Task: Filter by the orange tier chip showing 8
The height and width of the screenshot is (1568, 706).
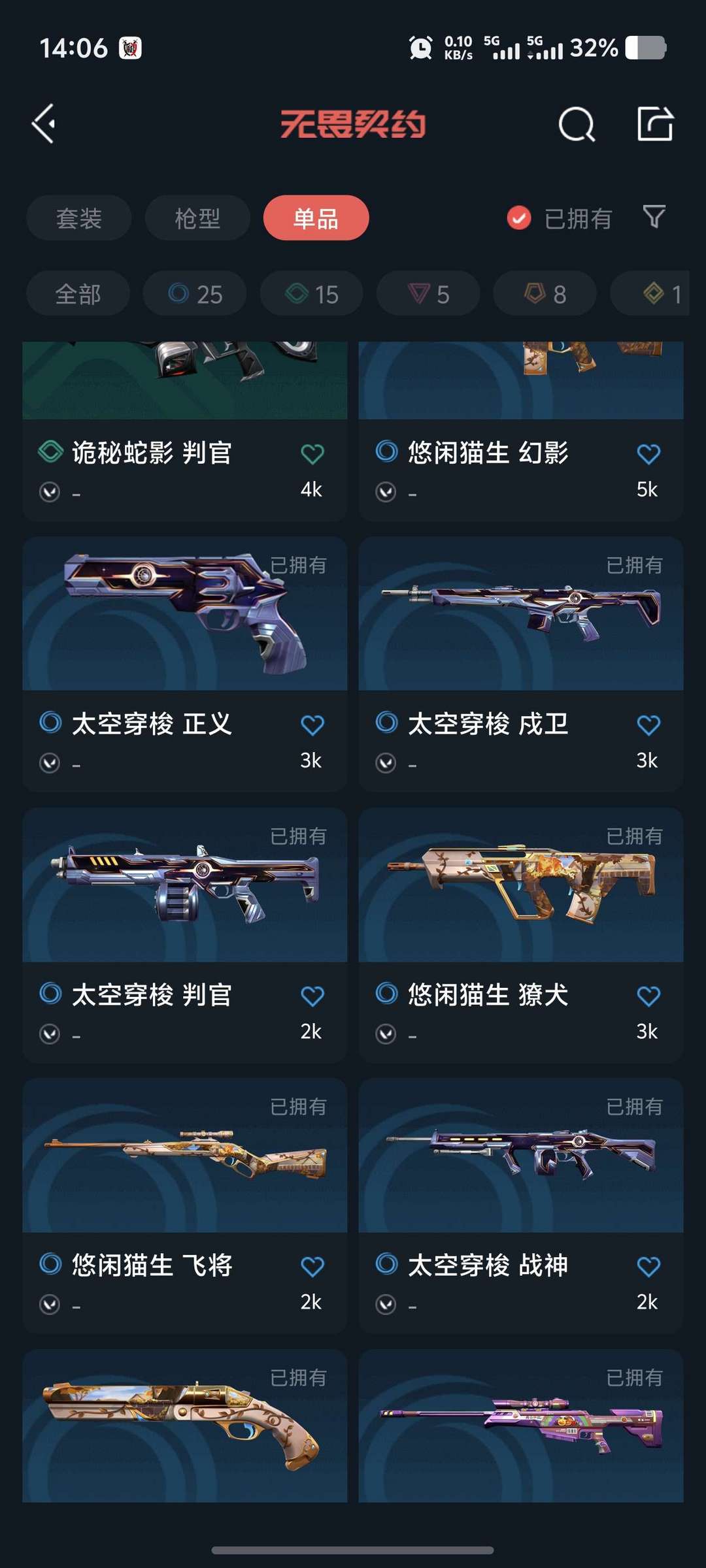Action: coord(545,294)
